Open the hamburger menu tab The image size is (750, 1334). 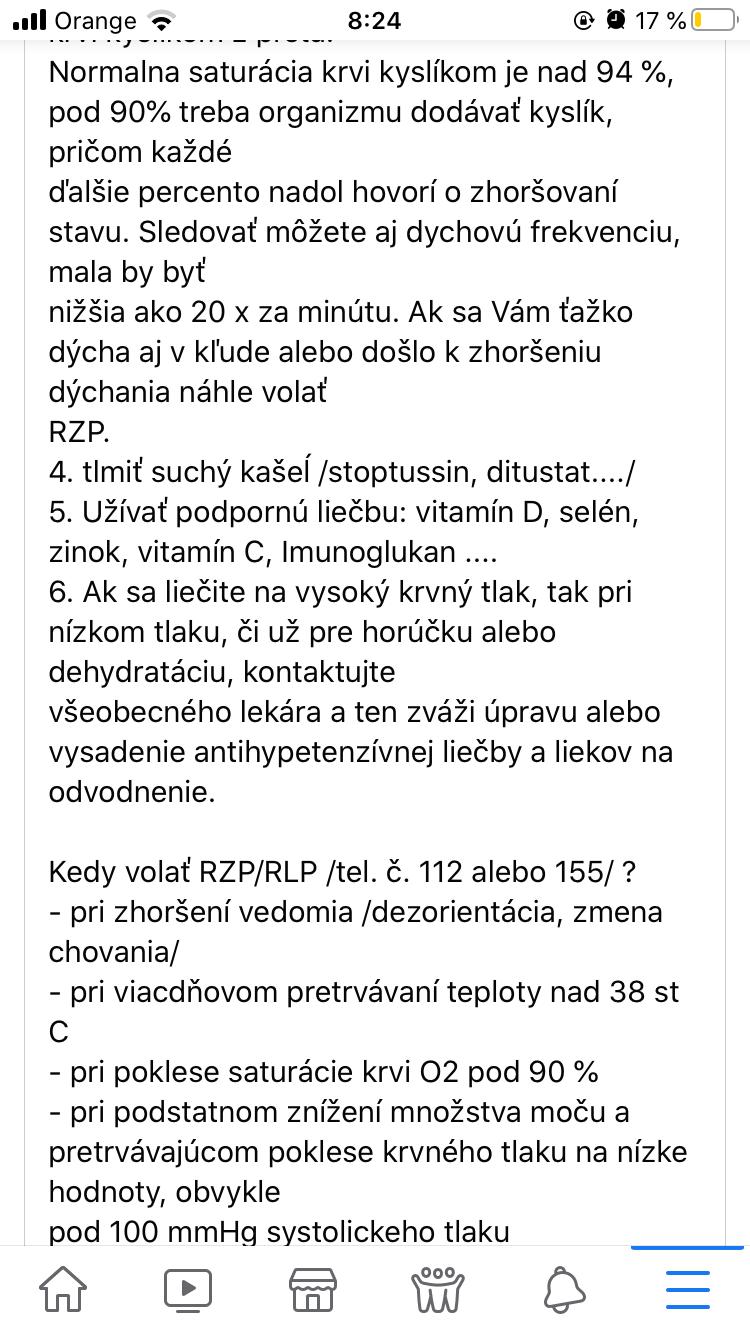click(x=688, y=1289)
